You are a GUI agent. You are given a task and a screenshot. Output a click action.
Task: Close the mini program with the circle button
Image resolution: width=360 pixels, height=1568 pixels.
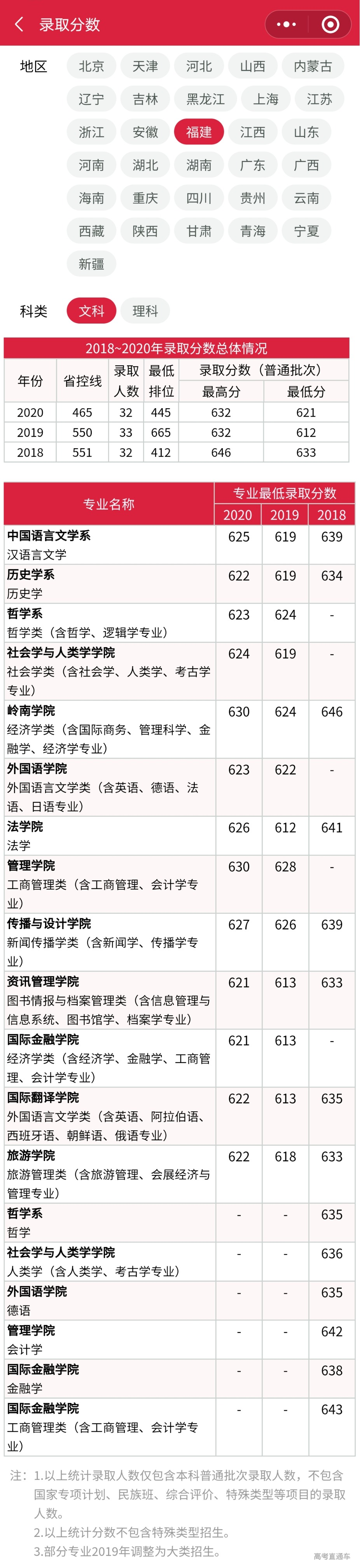330,24
